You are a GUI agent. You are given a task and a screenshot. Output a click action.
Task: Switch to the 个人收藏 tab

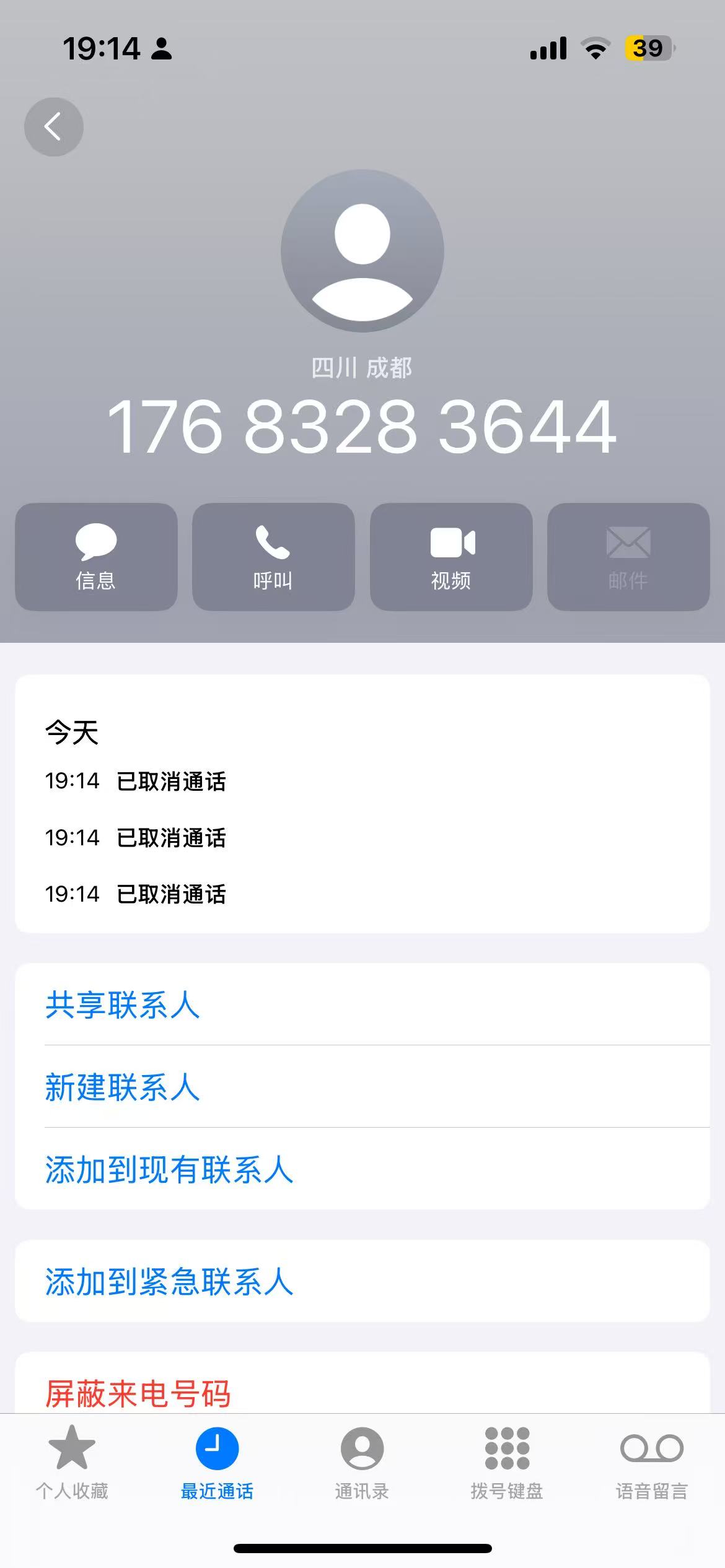72,1463
